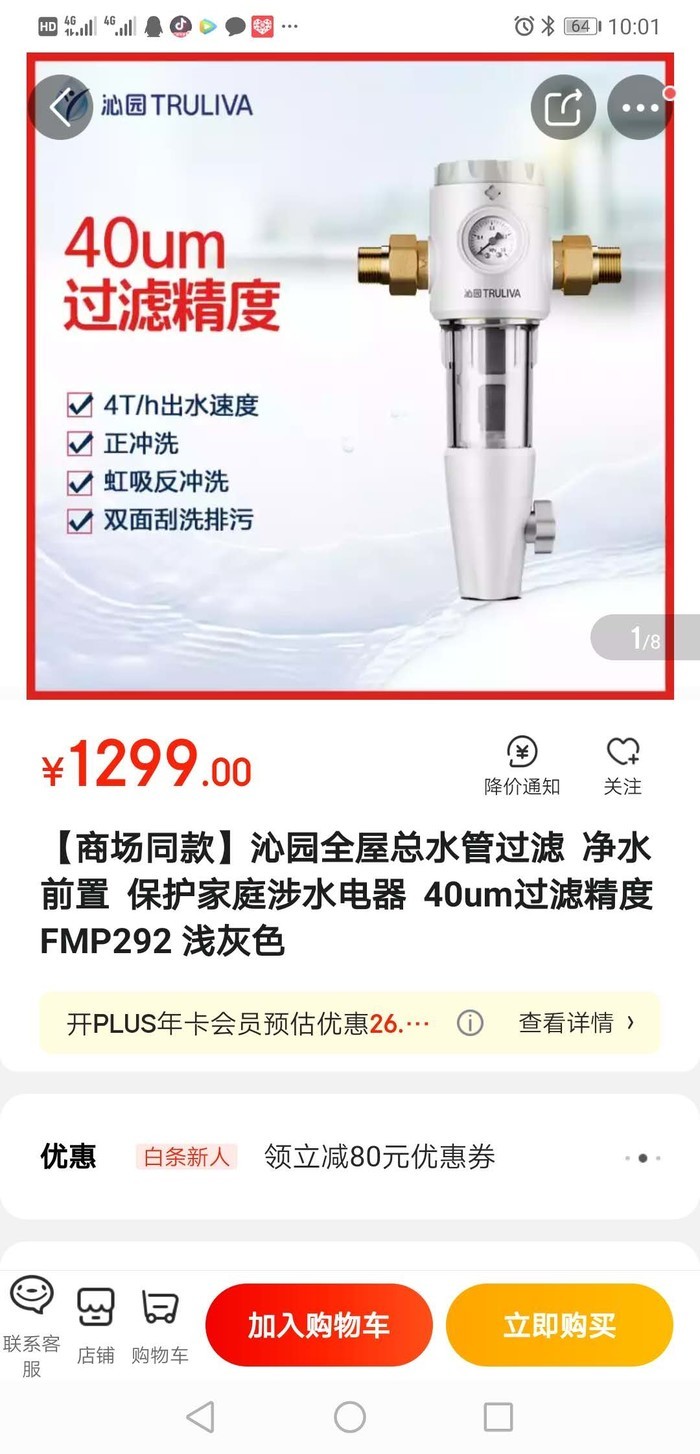This screenshot has width=700, height=1454.
Task: Visit the 店铺 store page
Action: tap(96, 1325)
